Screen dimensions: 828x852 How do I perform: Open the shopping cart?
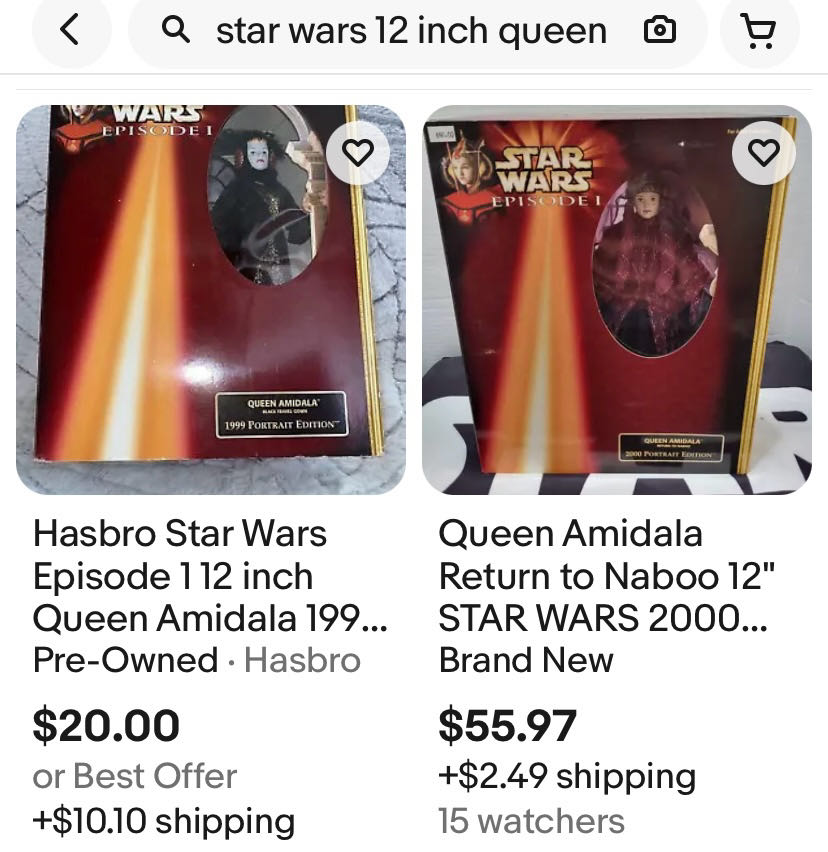click(760, 31)
